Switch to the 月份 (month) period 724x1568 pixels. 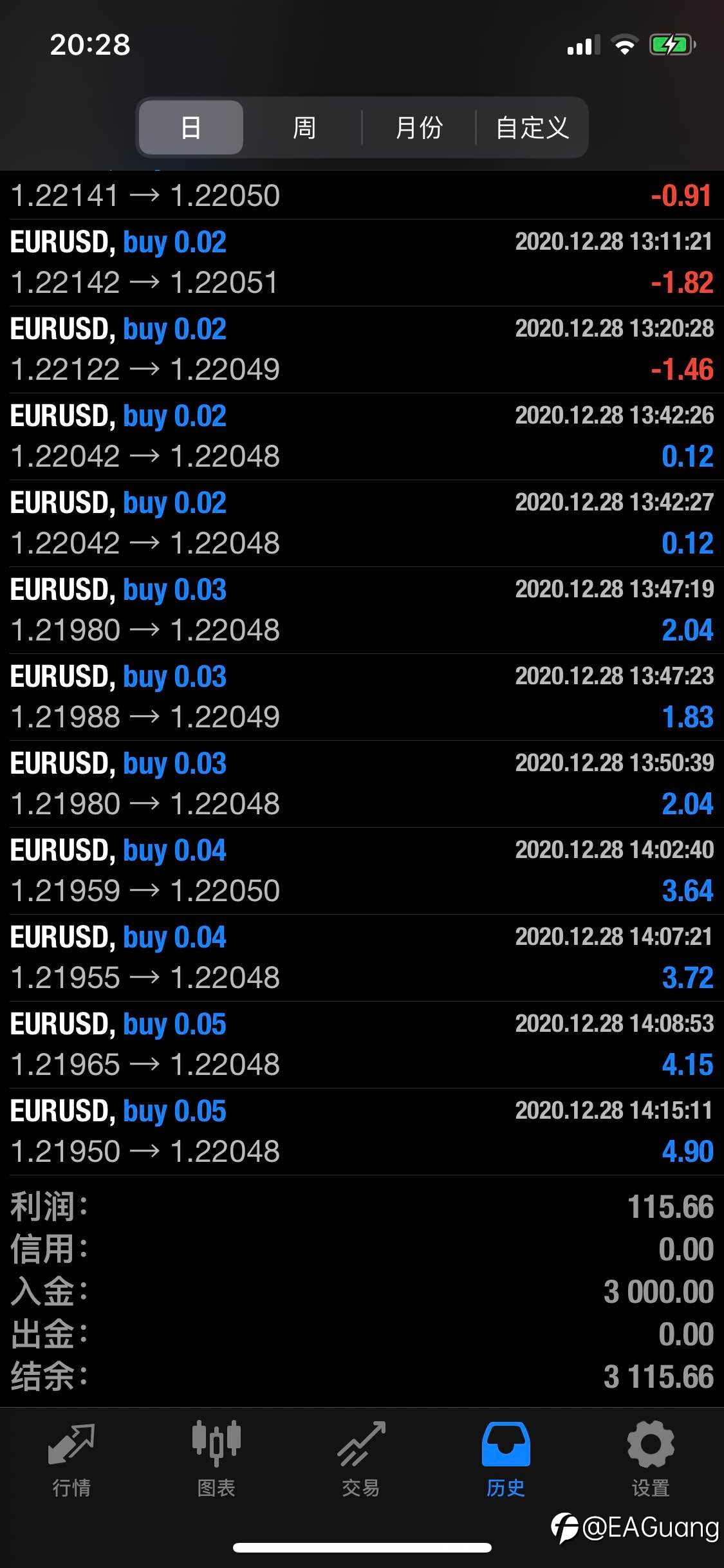click(x=419, y=127)
